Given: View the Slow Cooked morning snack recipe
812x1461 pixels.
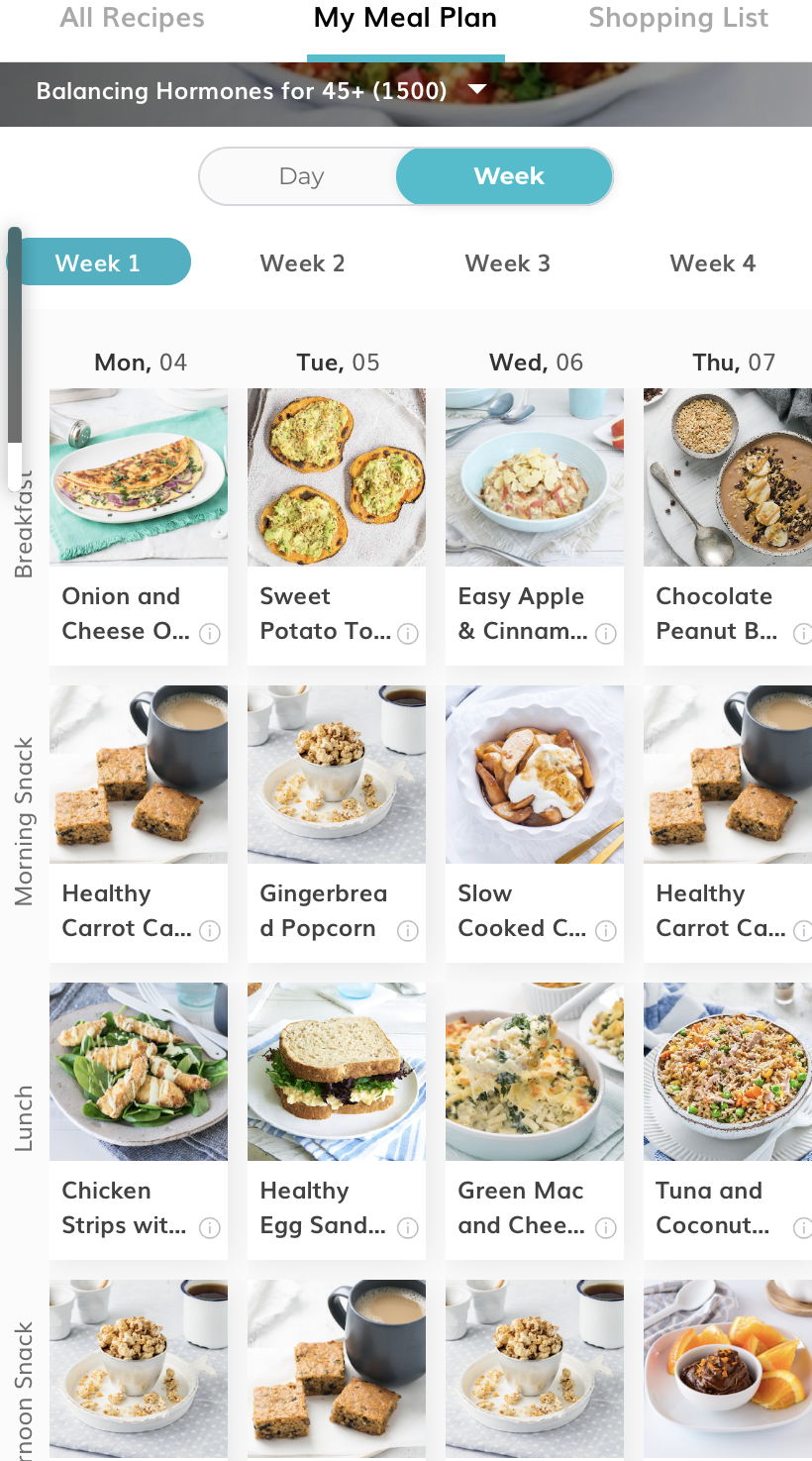Looking at the screenshot, I should point(535,775).
